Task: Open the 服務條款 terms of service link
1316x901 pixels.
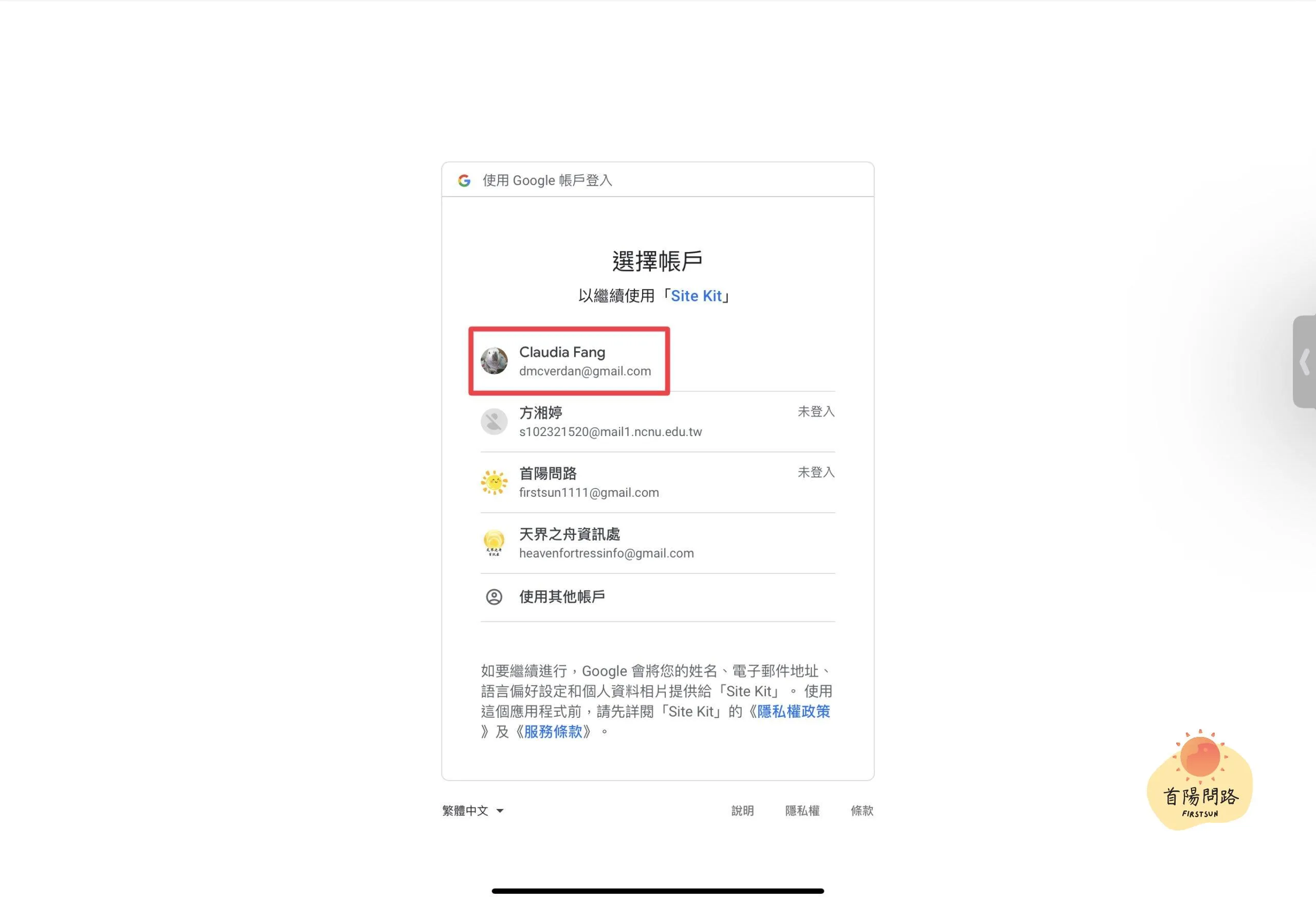Action: click(553, 732)
